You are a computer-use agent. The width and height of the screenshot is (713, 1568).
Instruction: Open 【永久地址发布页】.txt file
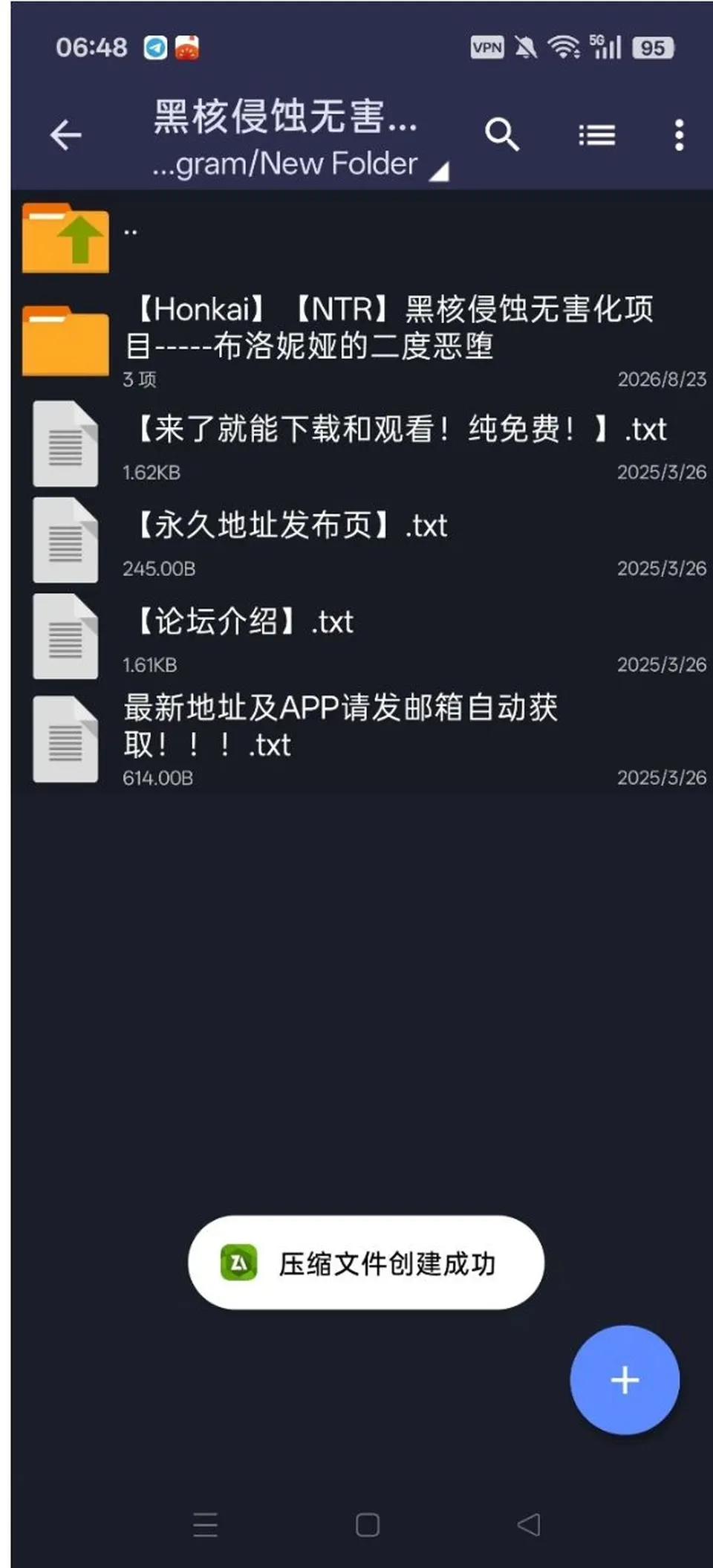(x=362, y=540)
